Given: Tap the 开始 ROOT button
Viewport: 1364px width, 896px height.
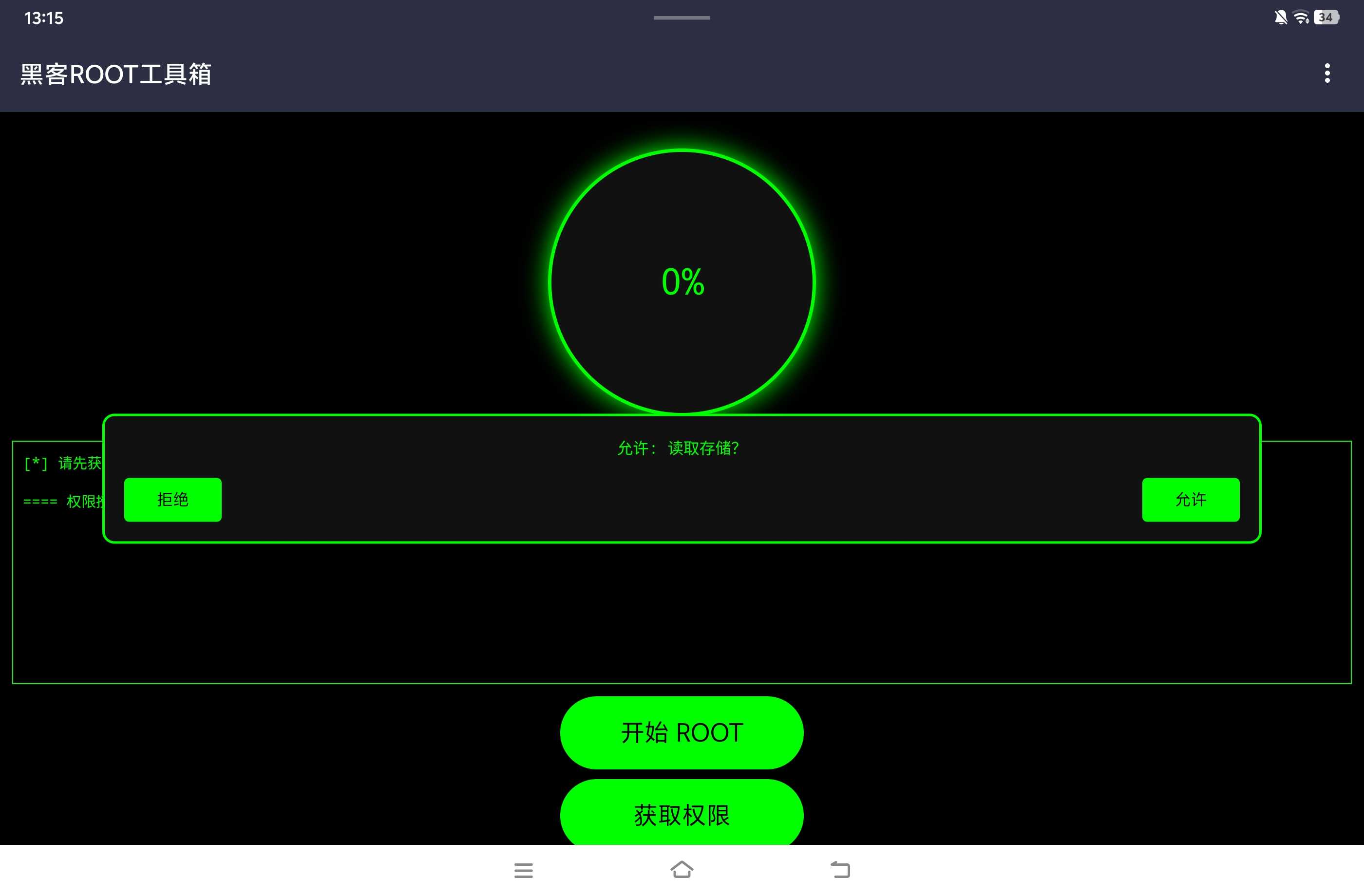Looking at the screenshot, I should (682, 732).
